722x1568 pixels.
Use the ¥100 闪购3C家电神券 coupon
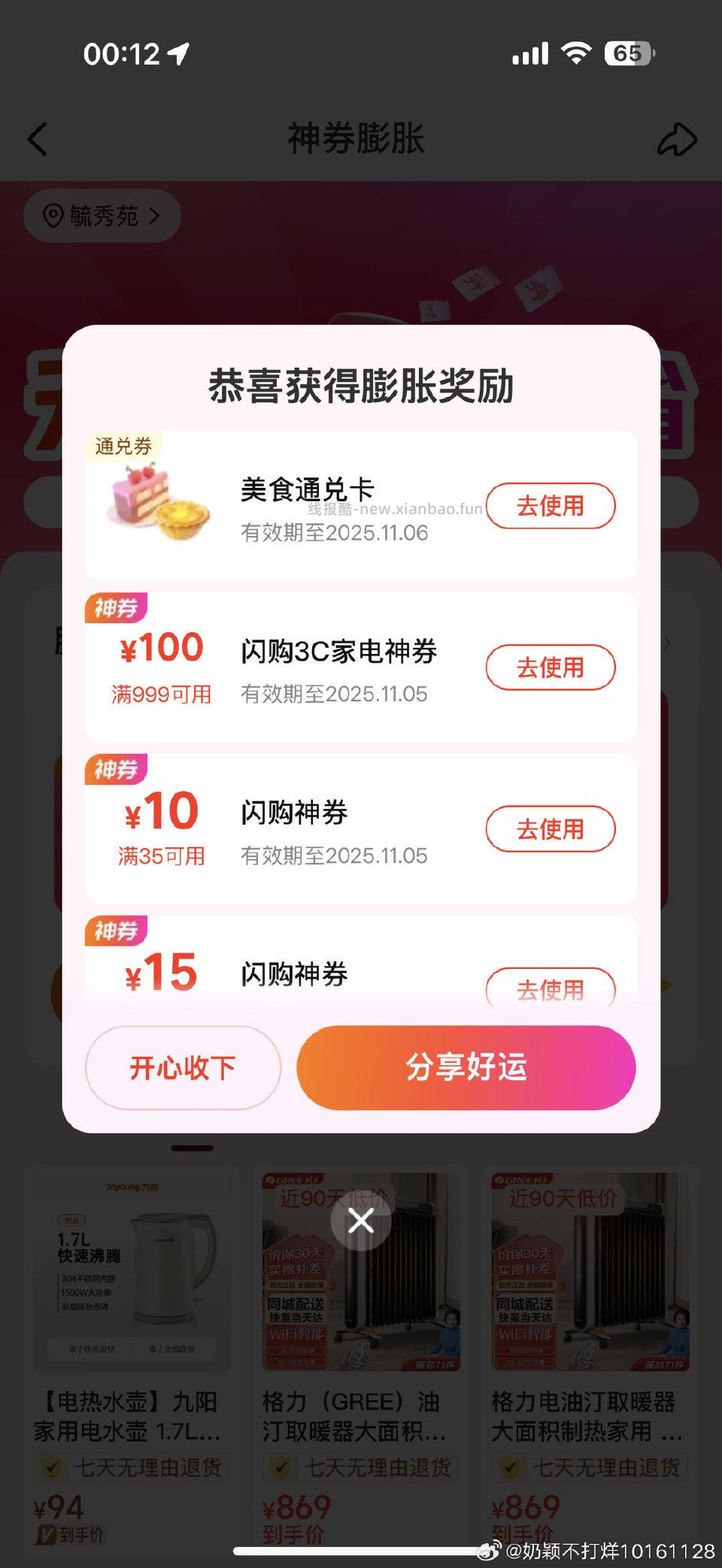pyautogui.click(x=551, y=667)
